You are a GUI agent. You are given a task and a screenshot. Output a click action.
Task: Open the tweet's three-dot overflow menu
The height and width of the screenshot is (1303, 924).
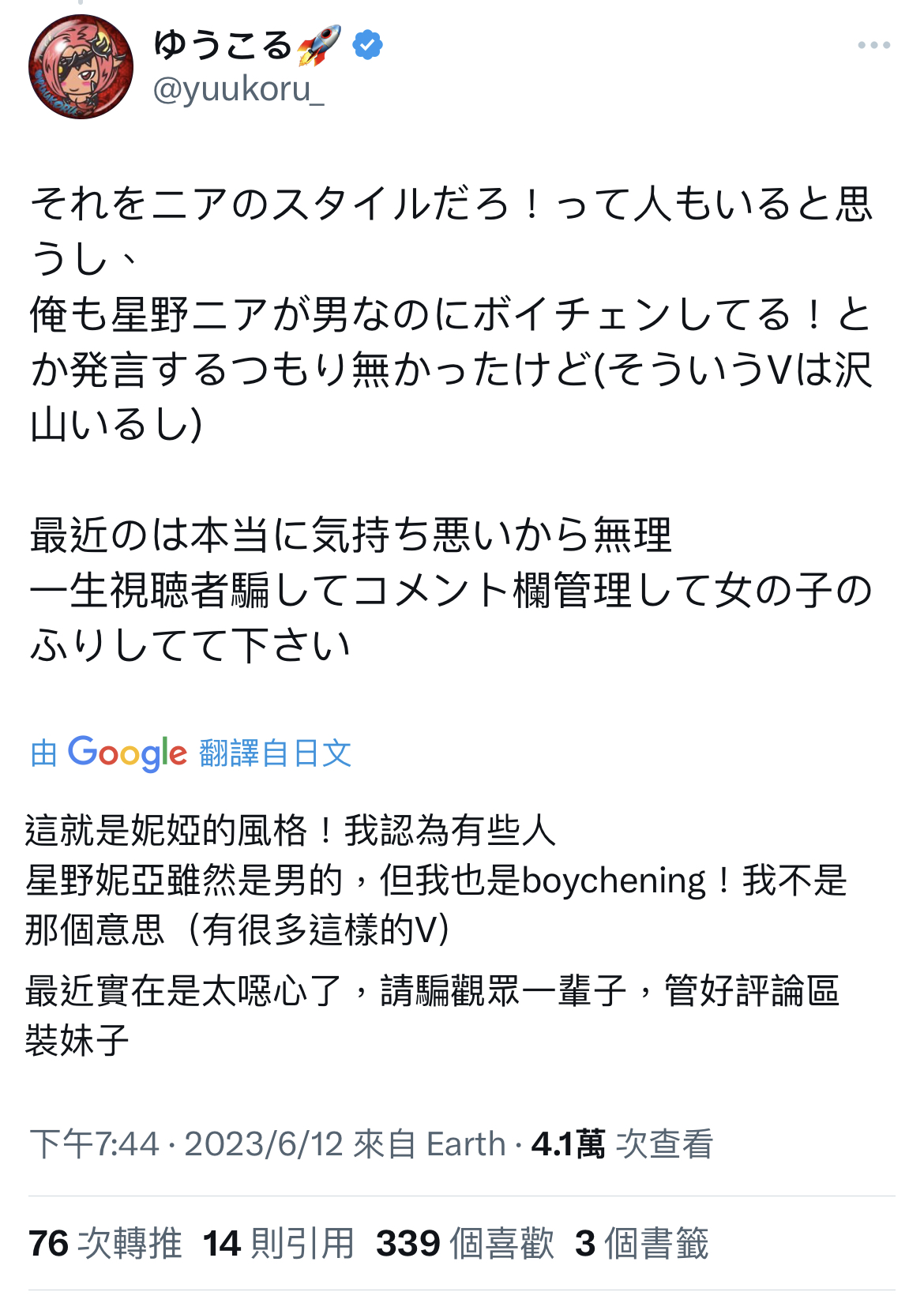pos(873,46)
